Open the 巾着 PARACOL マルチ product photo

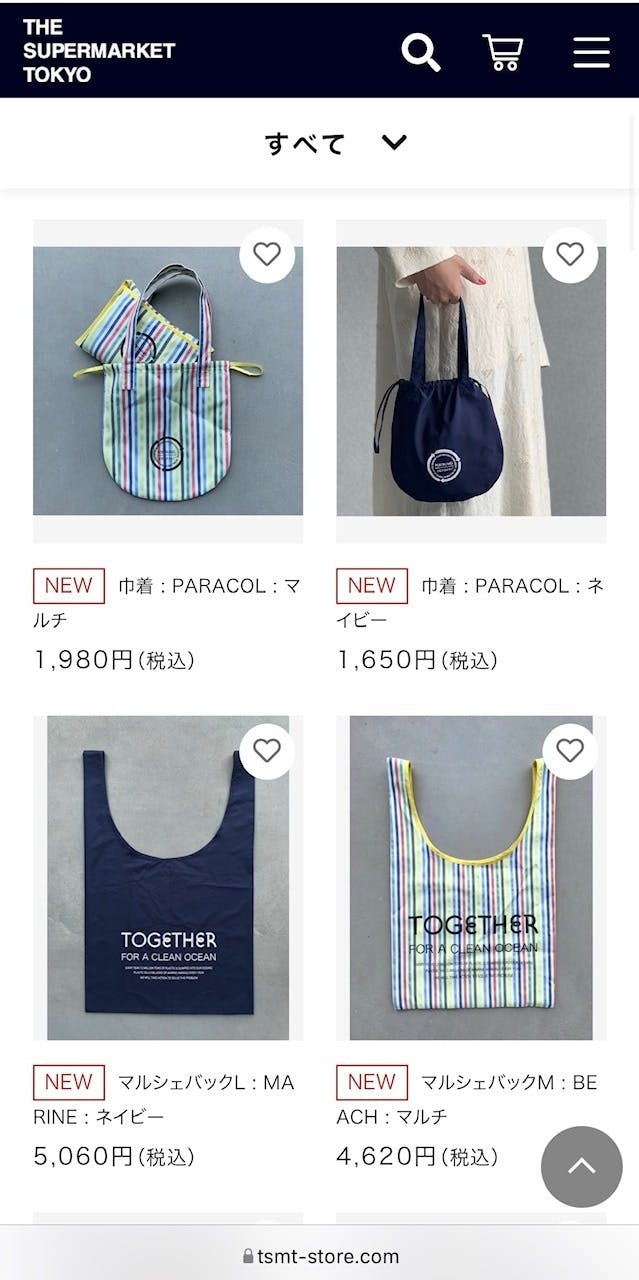pos(168,380)
